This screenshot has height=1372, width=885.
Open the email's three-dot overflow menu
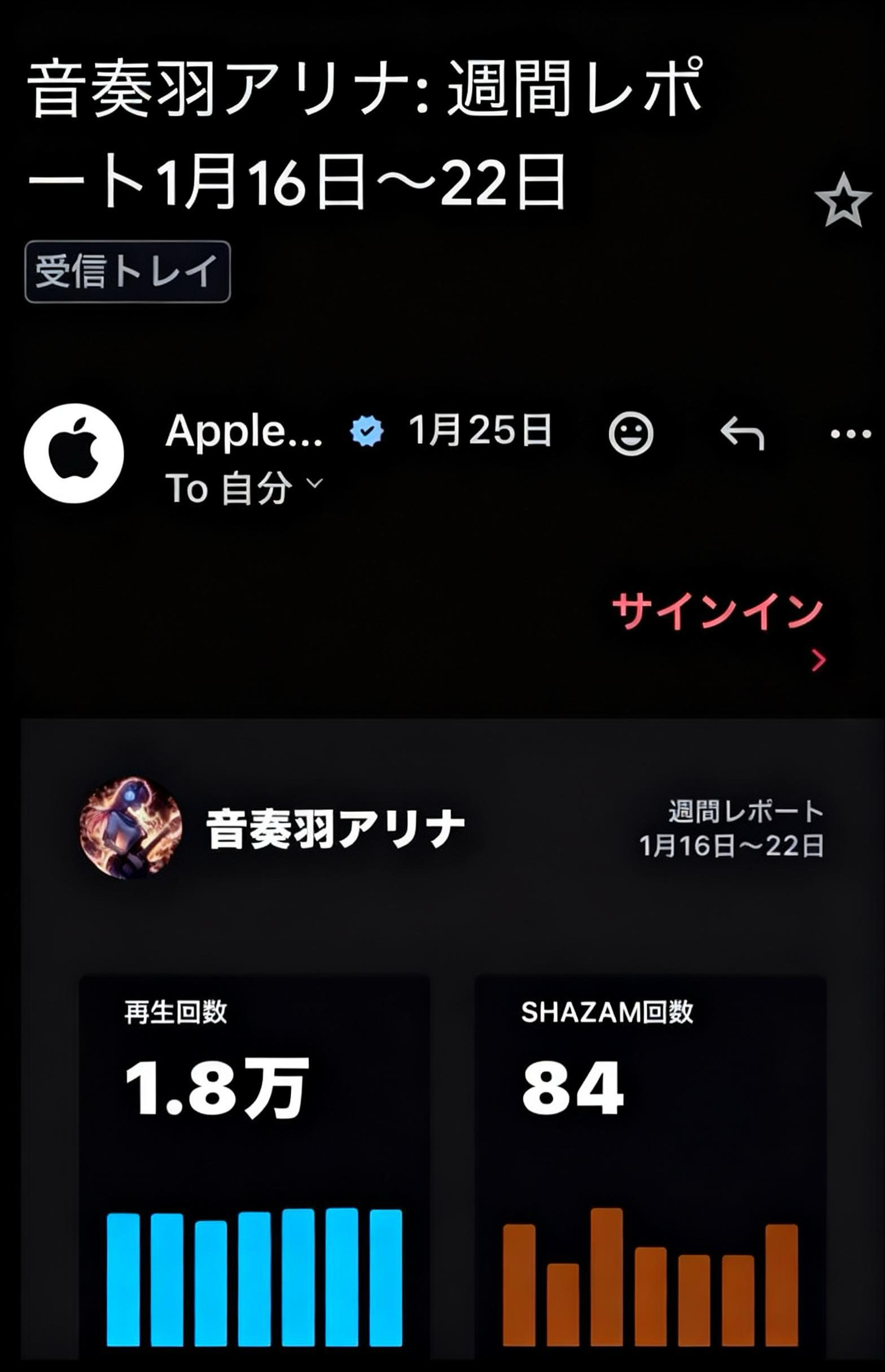[x=851, y=434]
